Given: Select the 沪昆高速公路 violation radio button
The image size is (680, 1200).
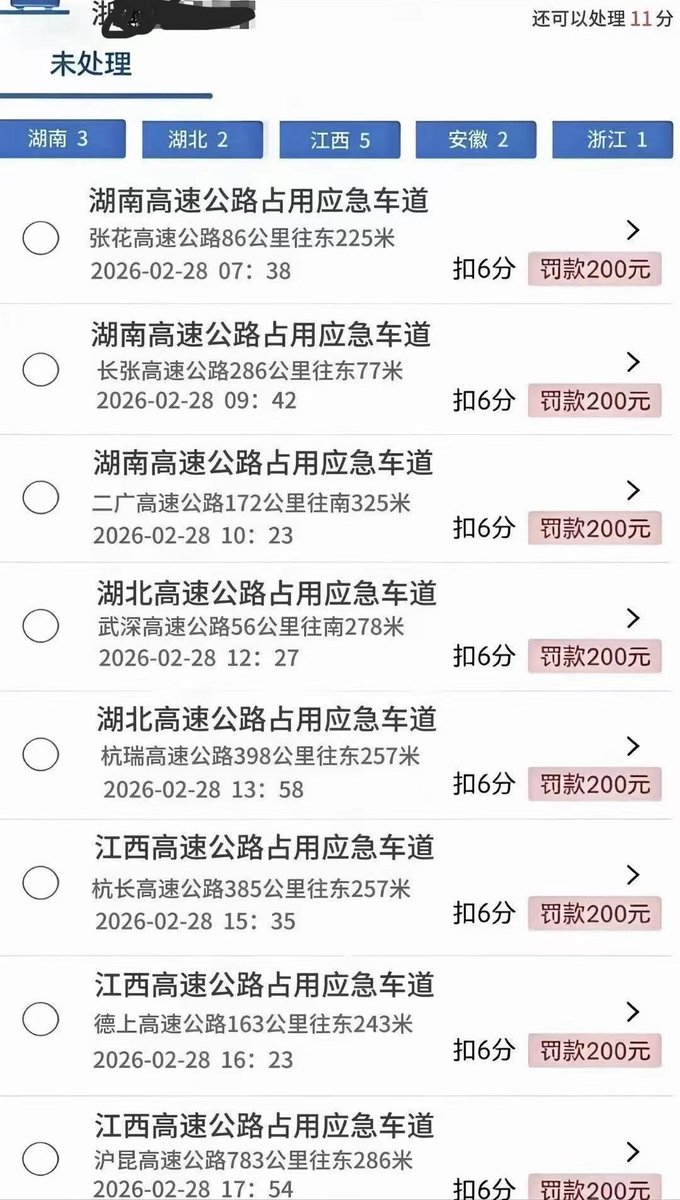Looking at the screenshot, I should click(x=40, y=1158).
